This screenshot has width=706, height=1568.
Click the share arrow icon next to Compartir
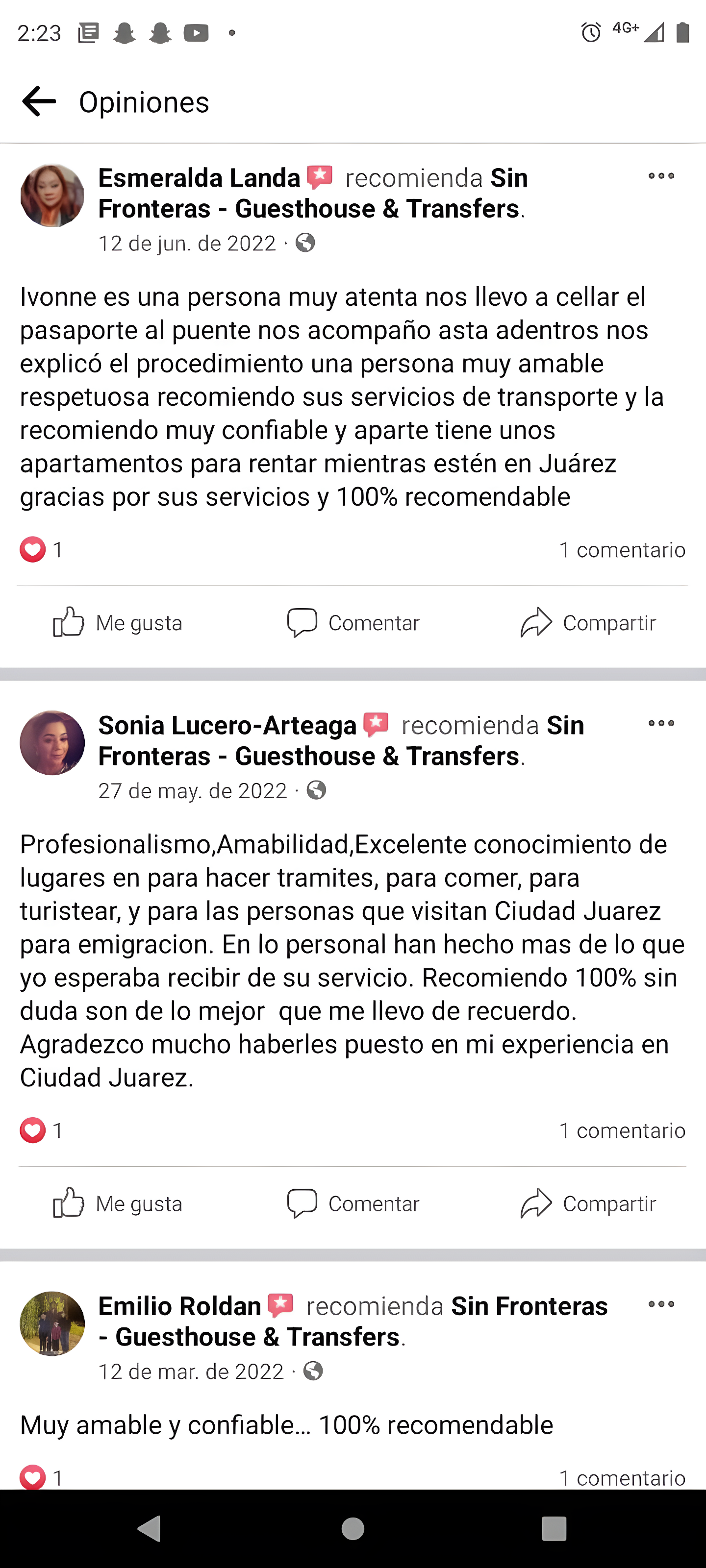535,622
